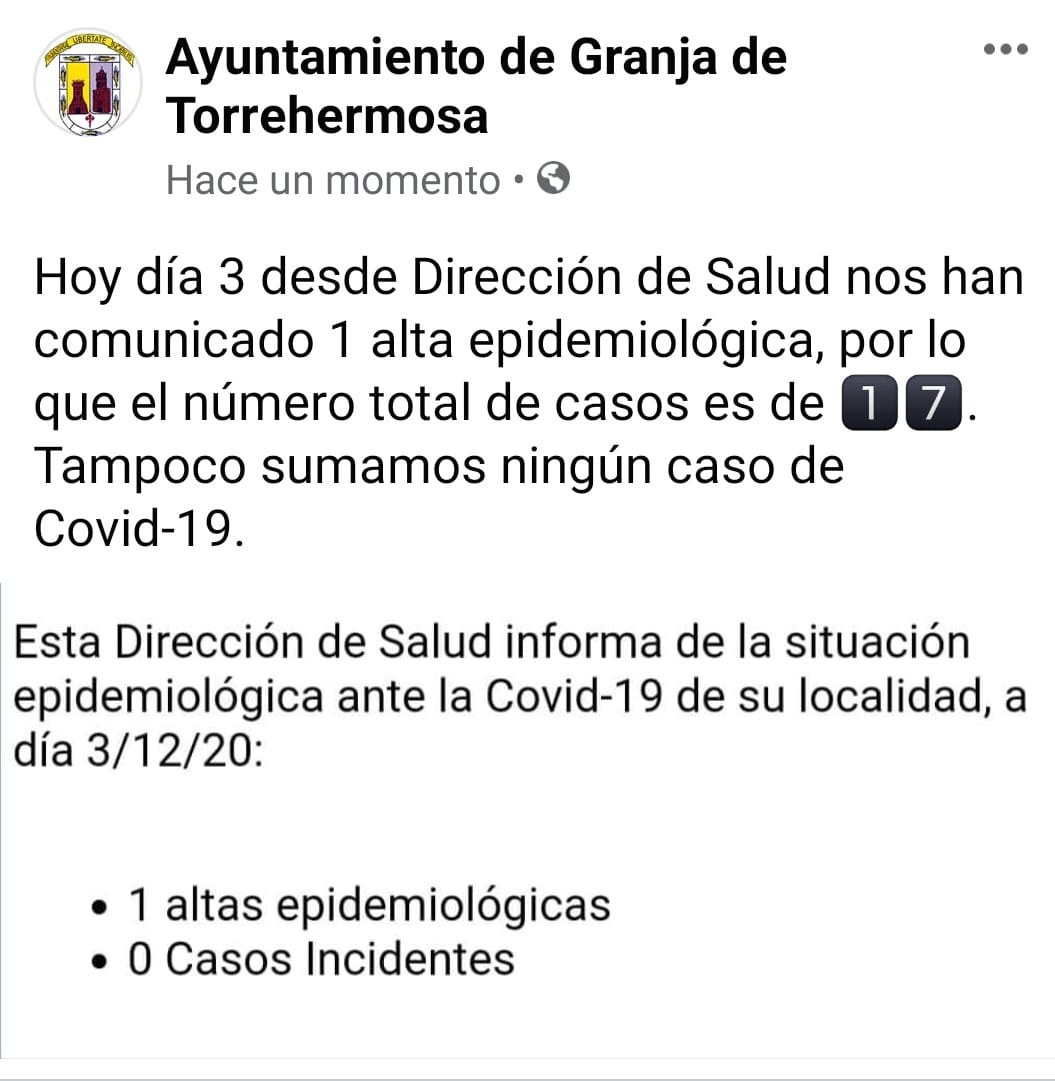
Task: Open the post's three-dot options menu
Action: click(x=1005, y=48)
